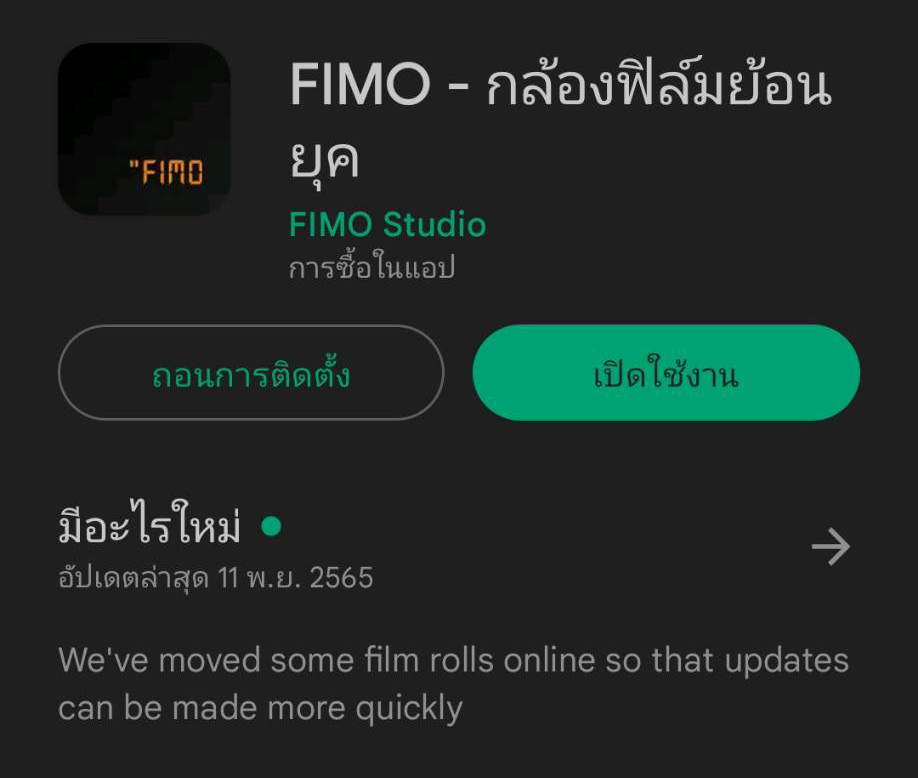Open the FIMO app
This screenshot has height=778, width=918.
[x=666, y=373]
